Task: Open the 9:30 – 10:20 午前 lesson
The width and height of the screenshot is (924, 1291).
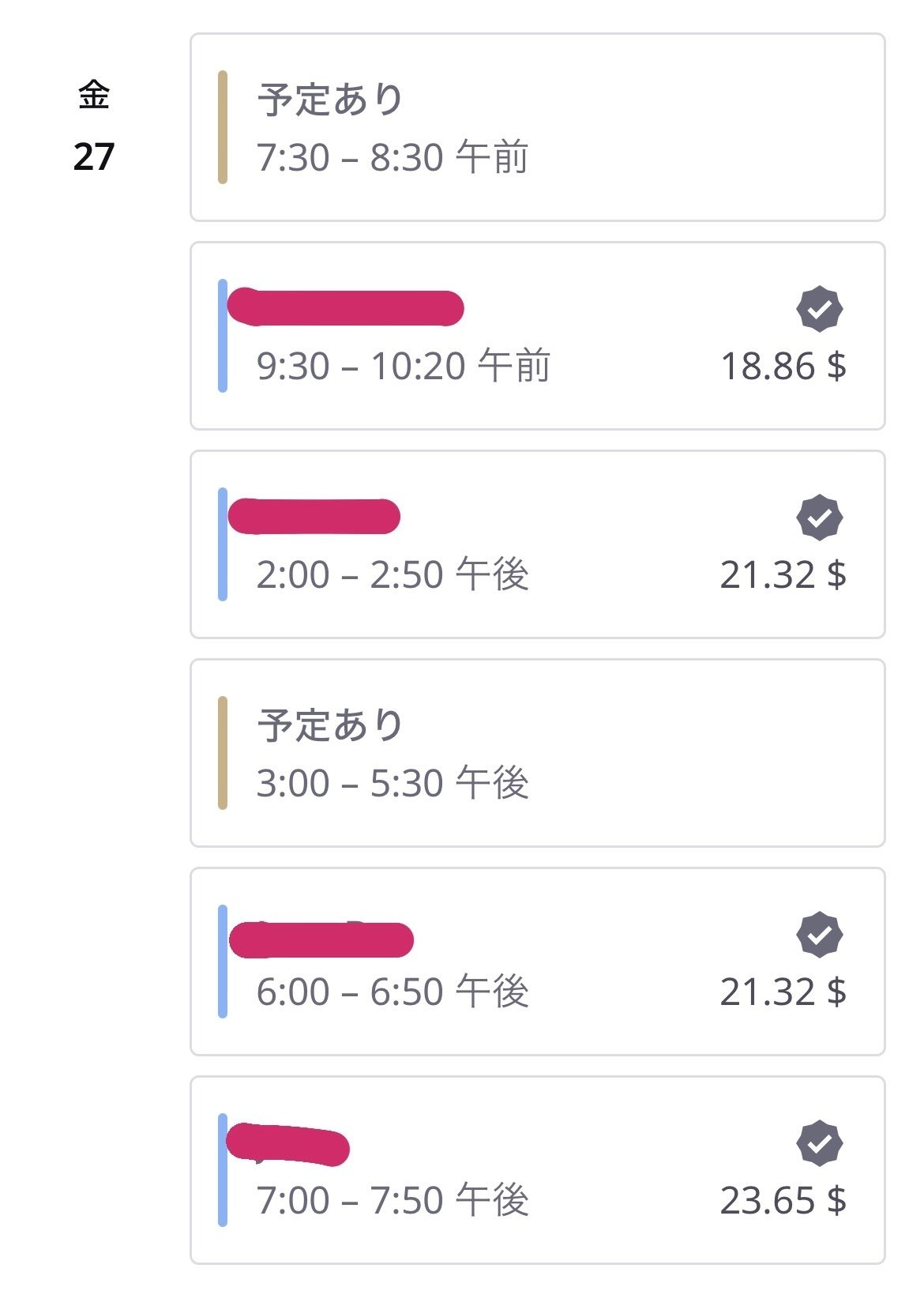Action: [537, 336]
